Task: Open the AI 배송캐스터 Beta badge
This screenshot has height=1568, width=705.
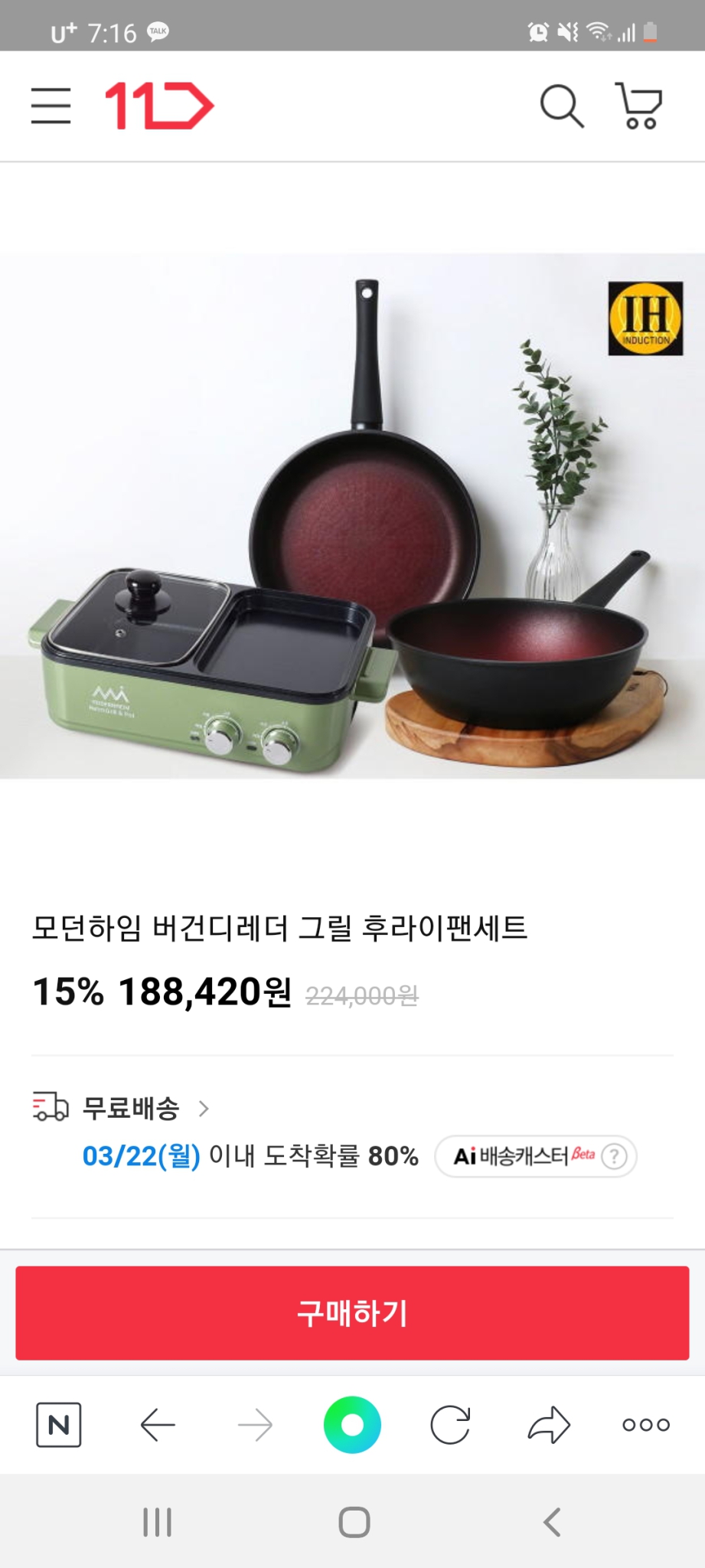Action: pyautogui.click(x=524, y=1158)
